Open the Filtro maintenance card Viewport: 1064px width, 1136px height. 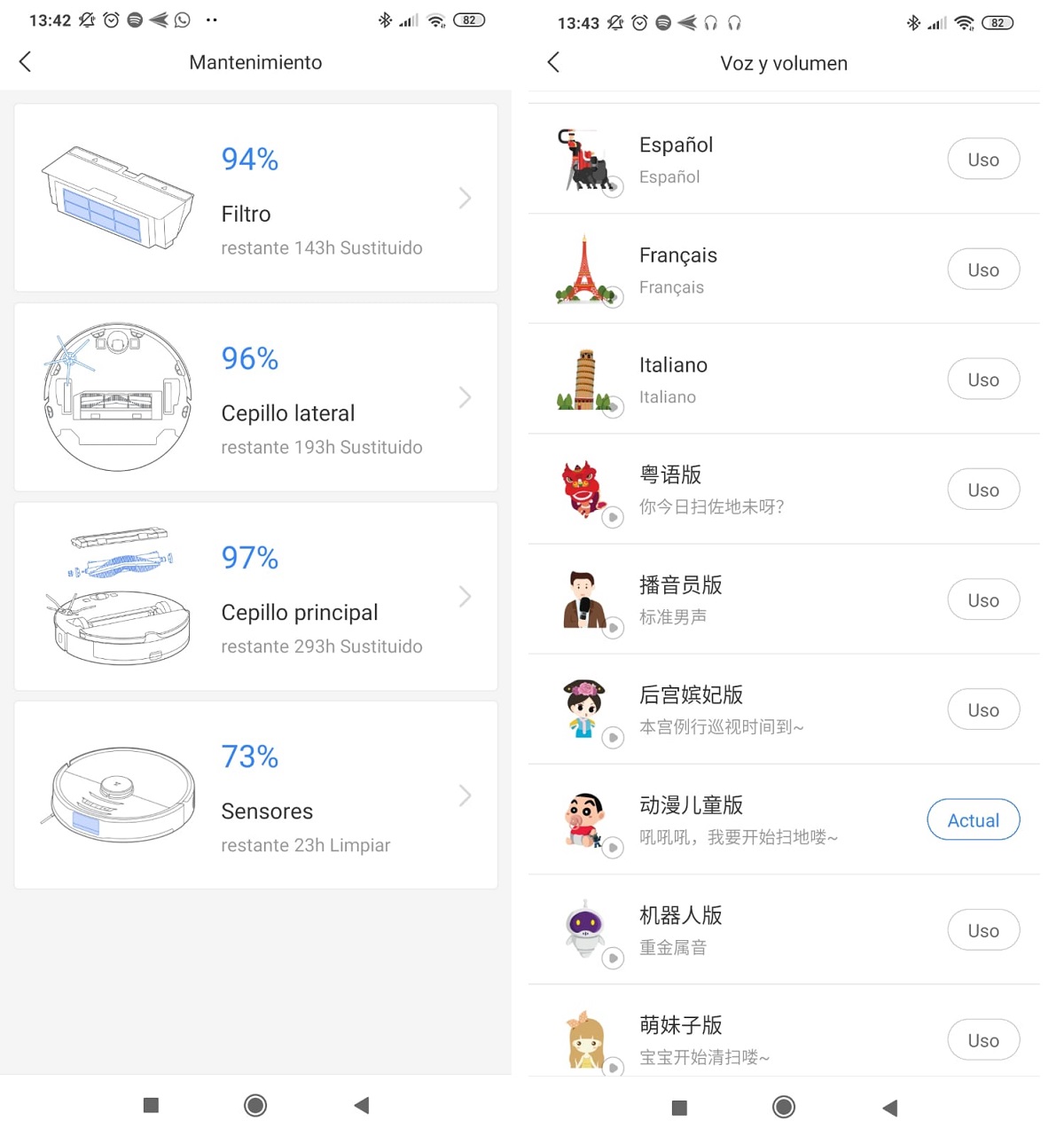click(x=255, y=198)
